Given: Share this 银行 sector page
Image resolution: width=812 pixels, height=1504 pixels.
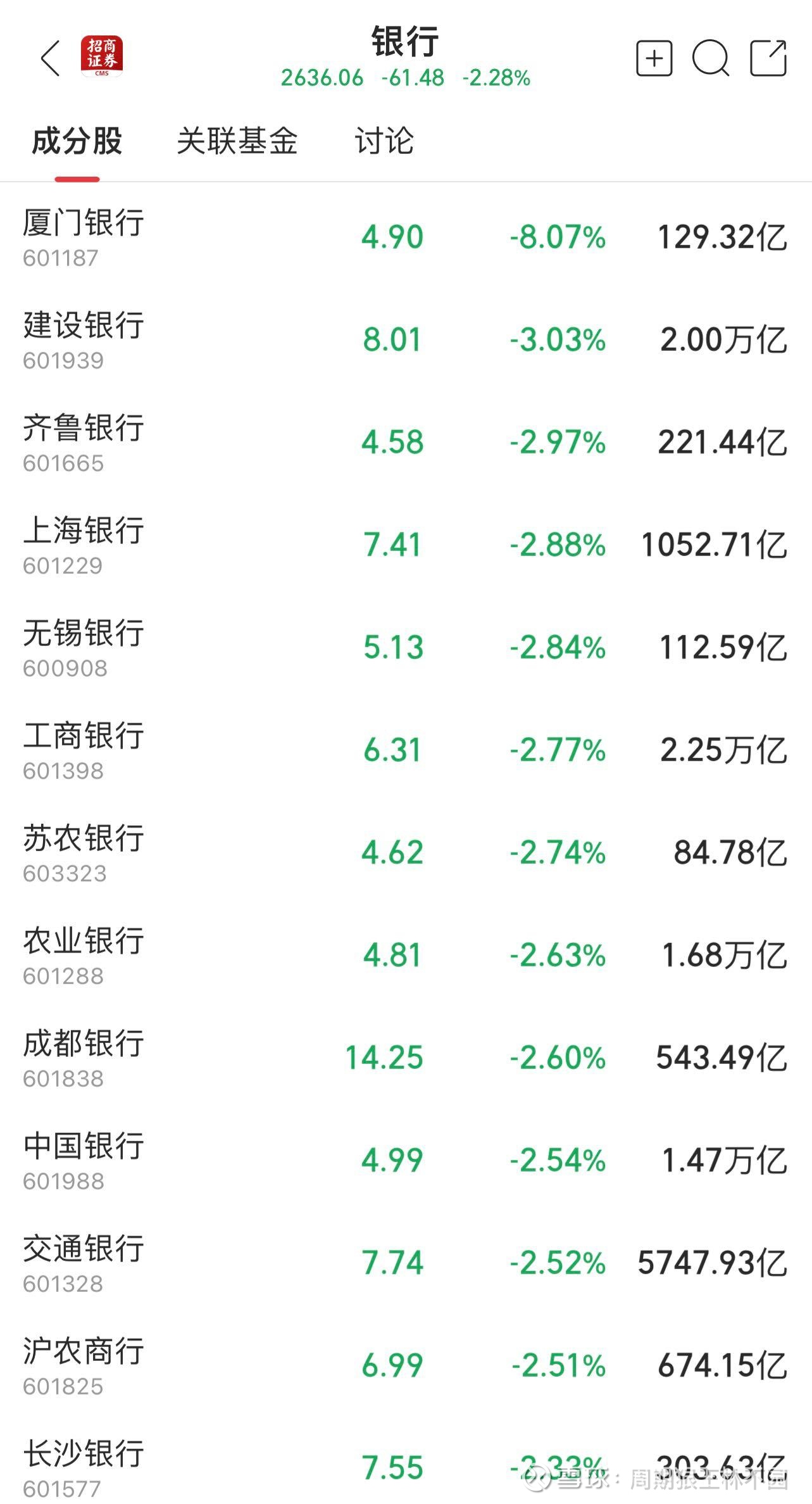Looking at the screenshot, I should coord(768,58).
